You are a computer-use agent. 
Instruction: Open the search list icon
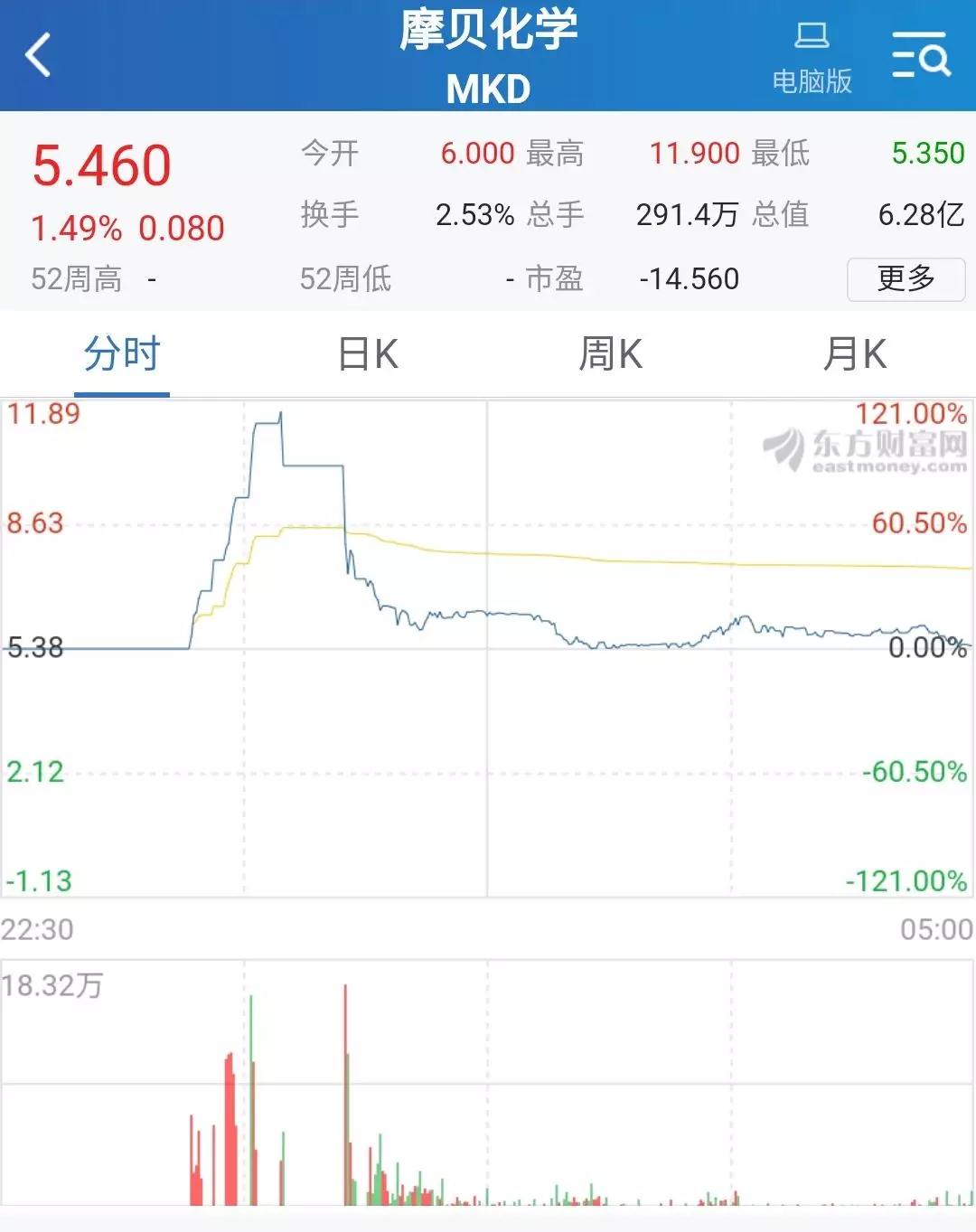[x=921, y=56]
